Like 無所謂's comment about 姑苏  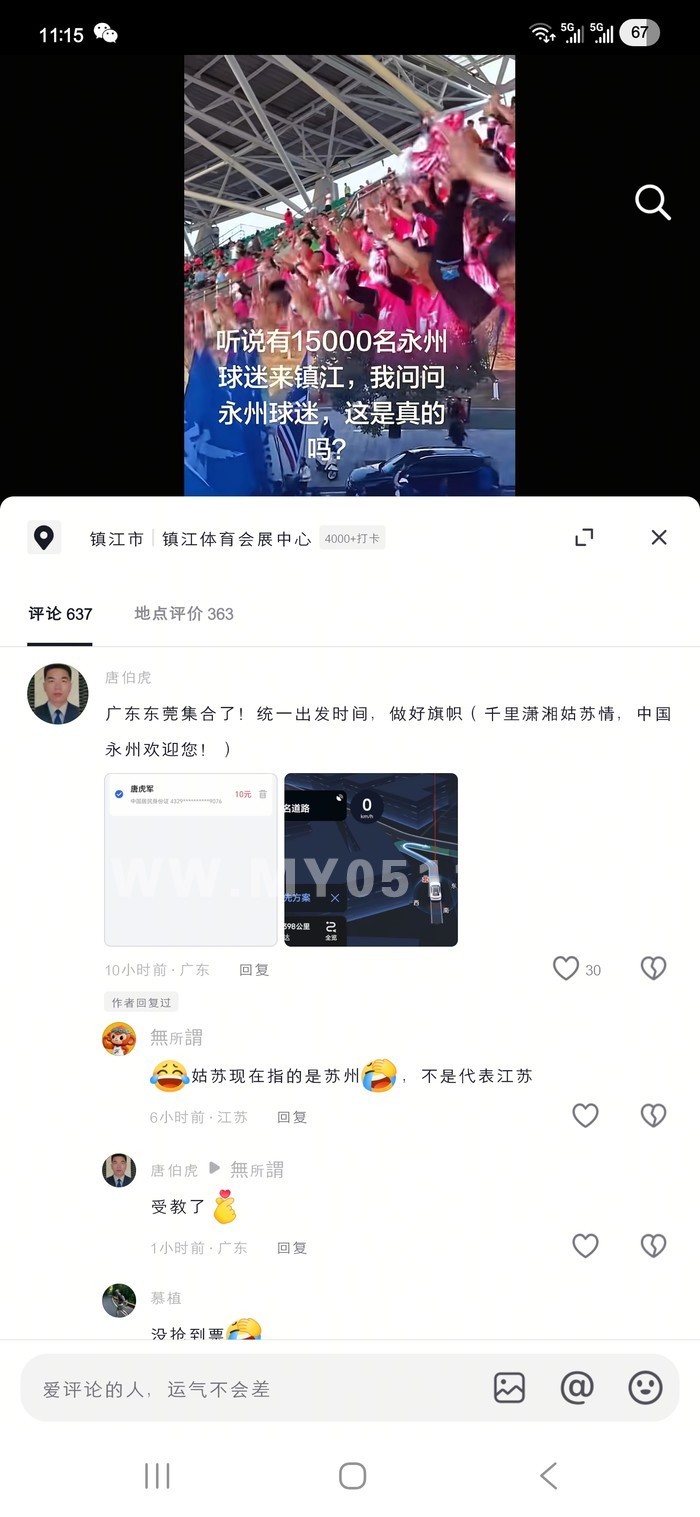(585, 1115)
